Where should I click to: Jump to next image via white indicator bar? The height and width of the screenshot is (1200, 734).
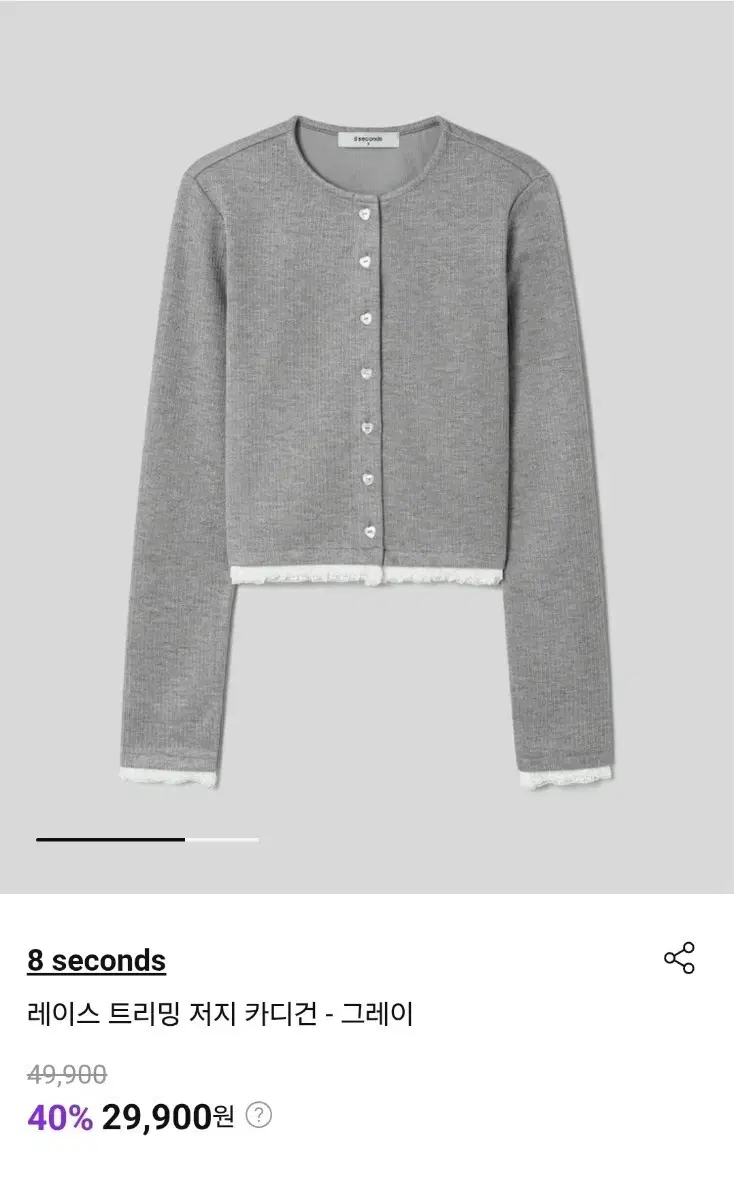(x=222, y=840)
